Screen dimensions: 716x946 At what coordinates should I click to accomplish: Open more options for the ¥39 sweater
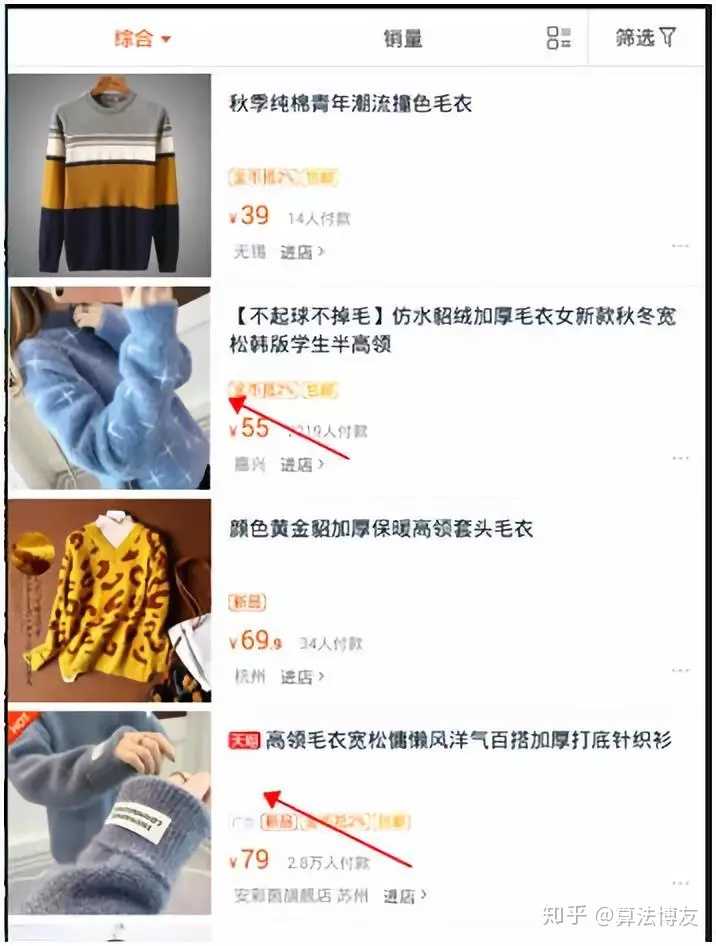(680, 246)
